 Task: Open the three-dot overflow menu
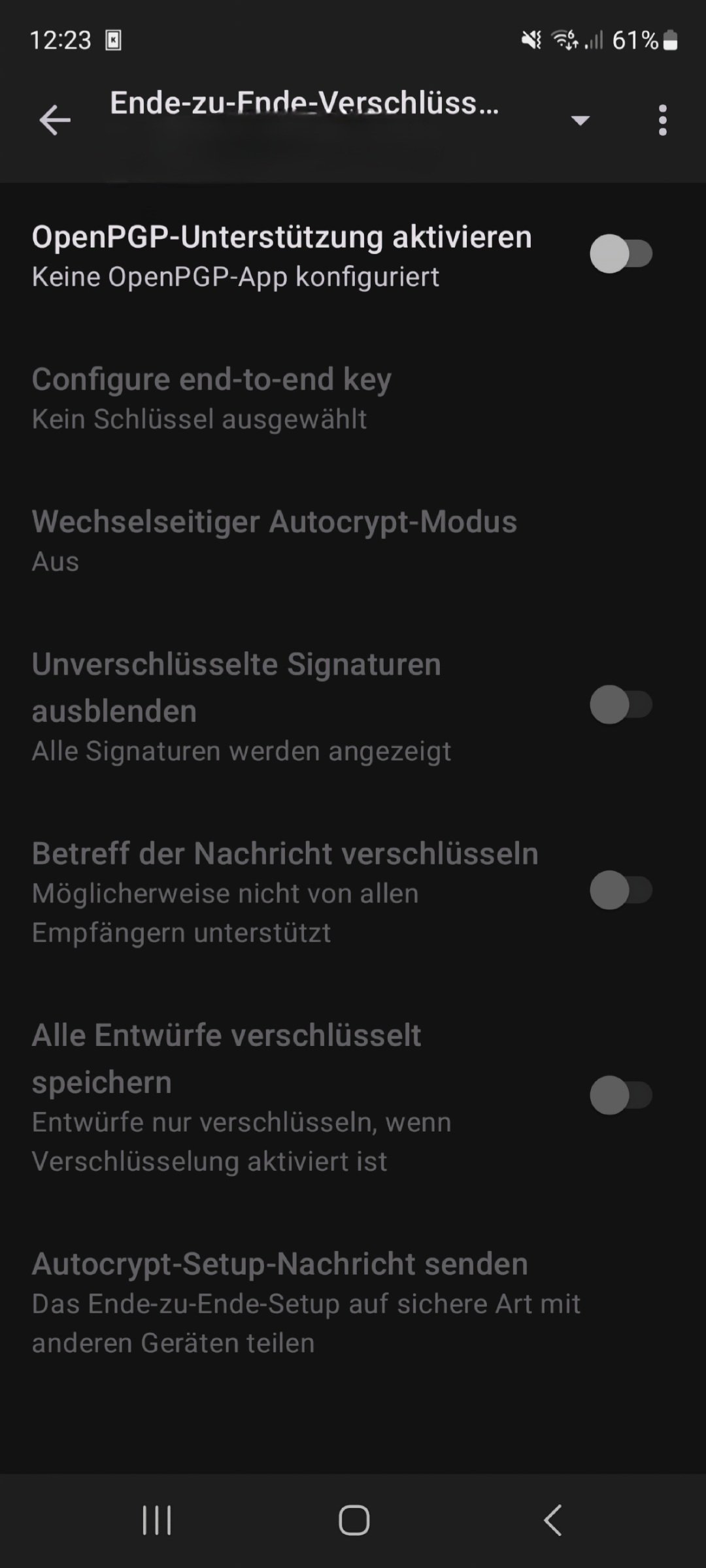[x=662, y=120]
